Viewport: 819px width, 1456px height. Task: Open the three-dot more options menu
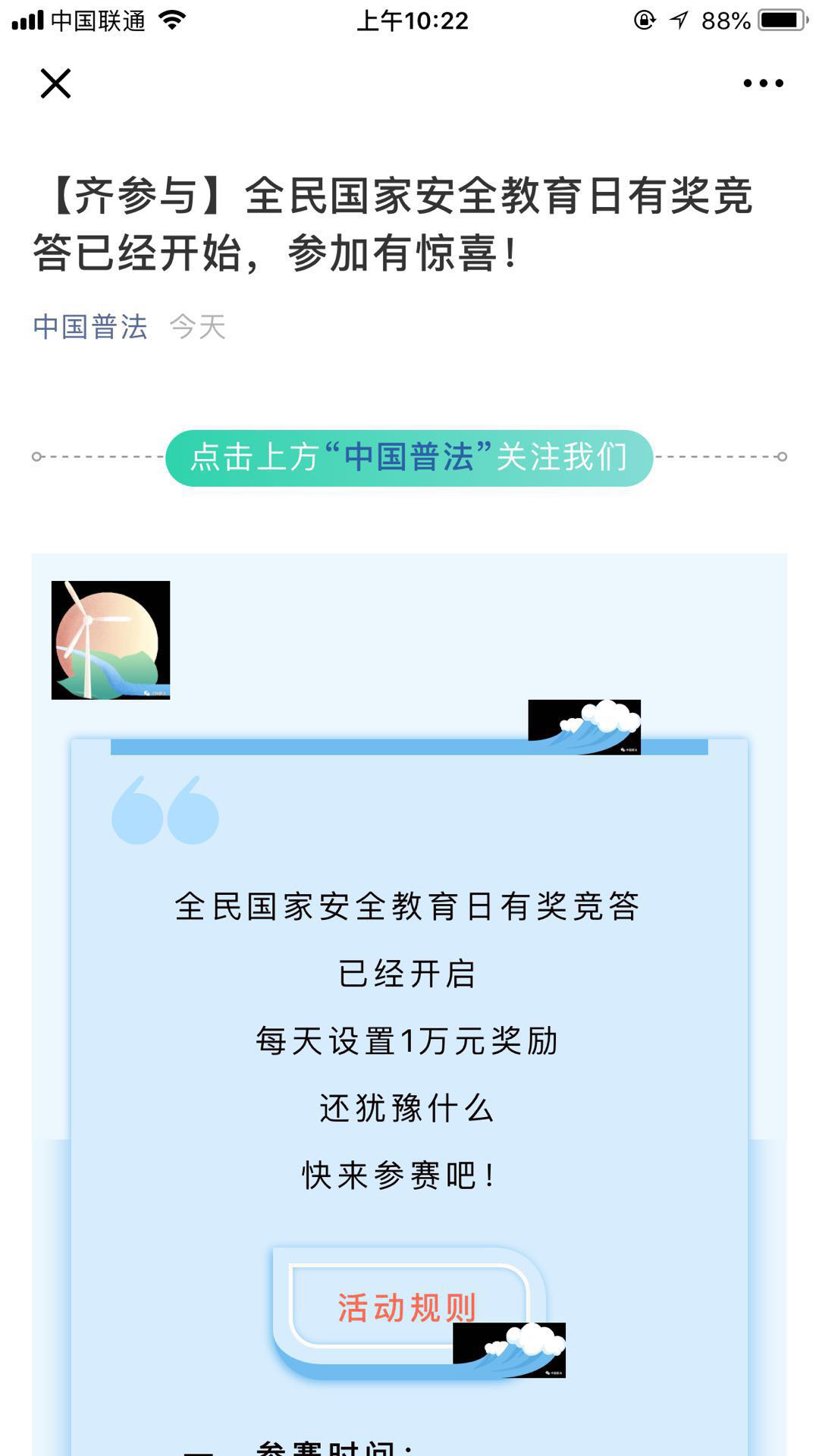point(763,83)
